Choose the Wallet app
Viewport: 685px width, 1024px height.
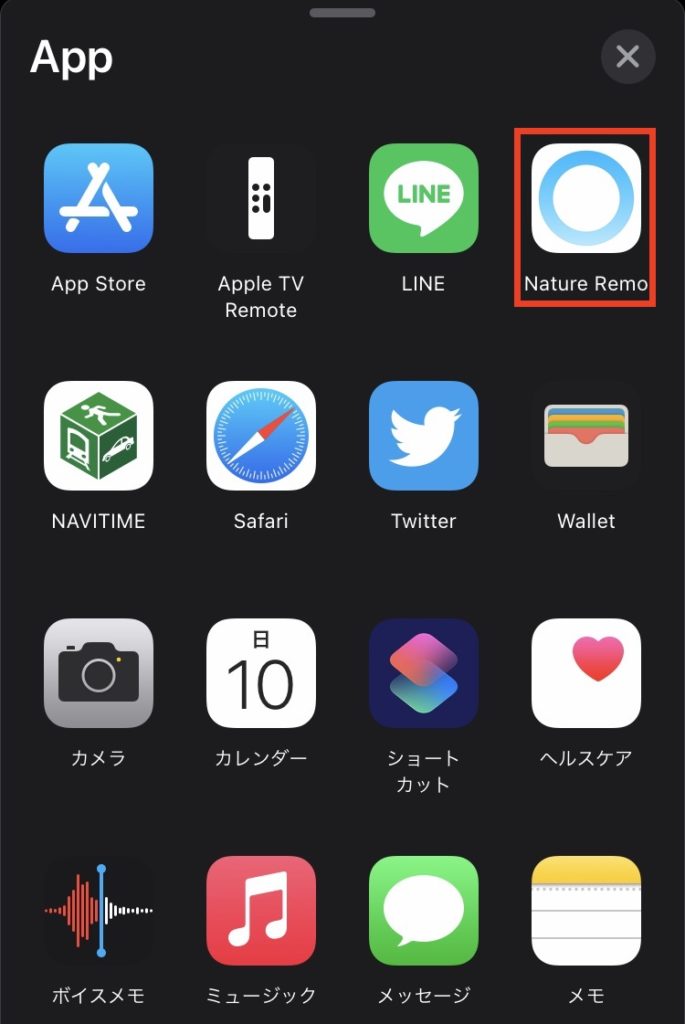[x=586, y=435]
